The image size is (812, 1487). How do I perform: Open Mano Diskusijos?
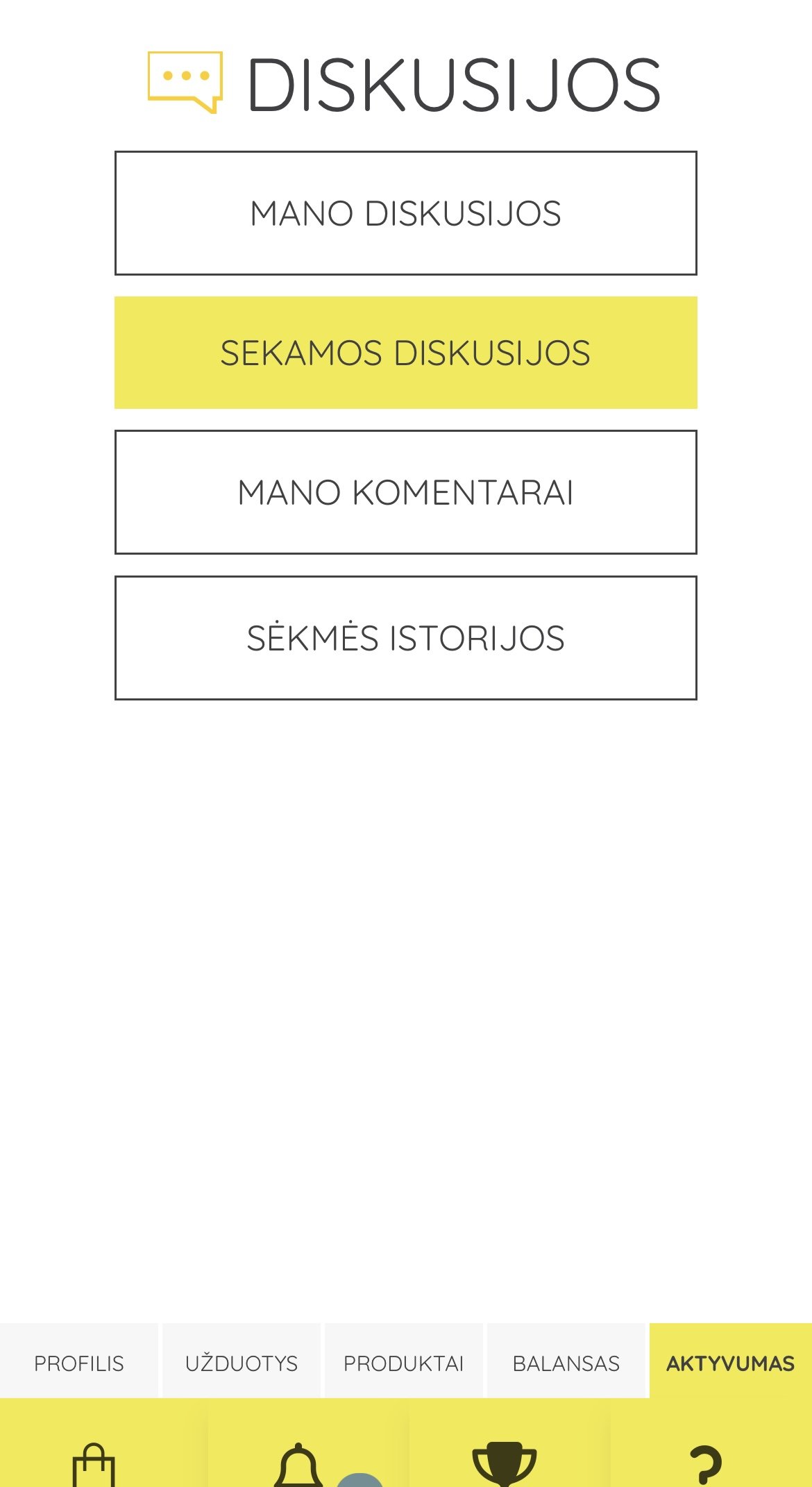405,213
